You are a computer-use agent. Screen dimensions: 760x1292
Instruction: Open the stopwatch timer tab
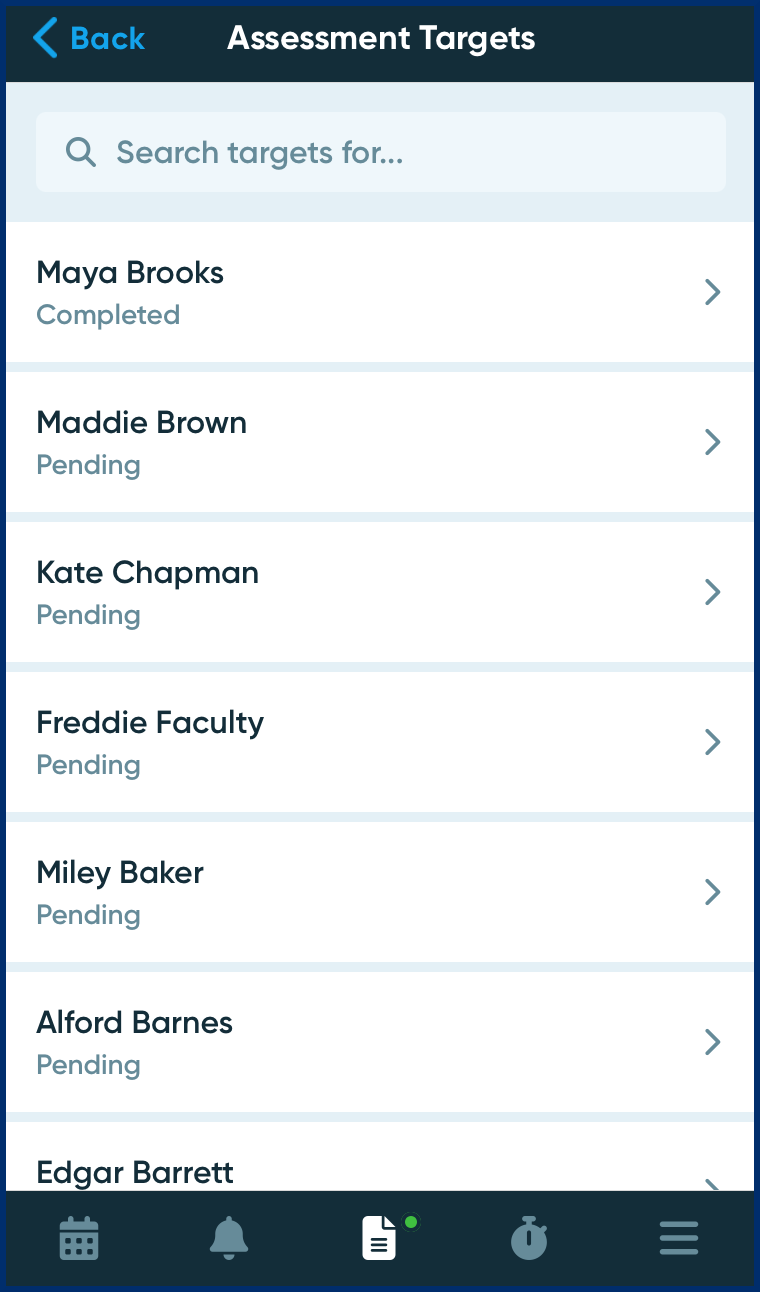529,1239
